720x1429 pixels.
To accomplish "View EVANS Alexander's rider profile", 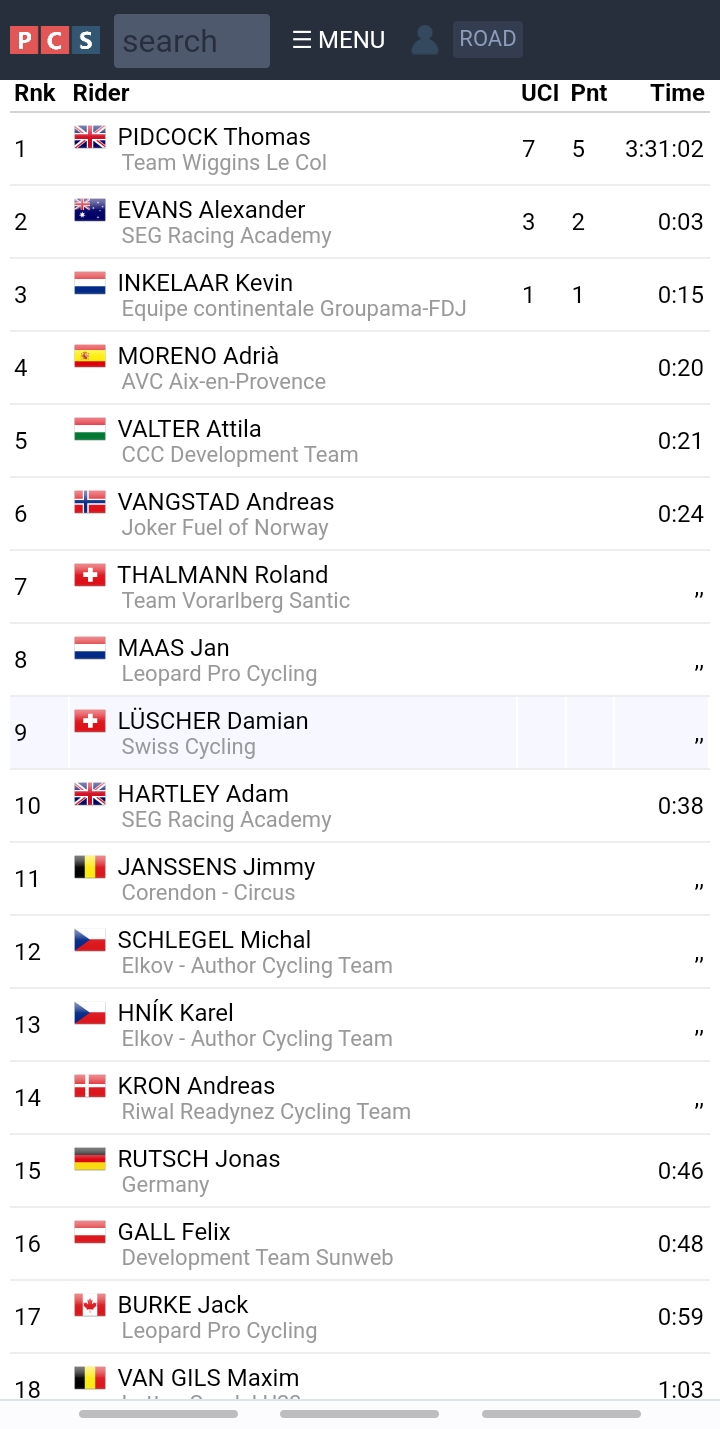I will point(211,210).
